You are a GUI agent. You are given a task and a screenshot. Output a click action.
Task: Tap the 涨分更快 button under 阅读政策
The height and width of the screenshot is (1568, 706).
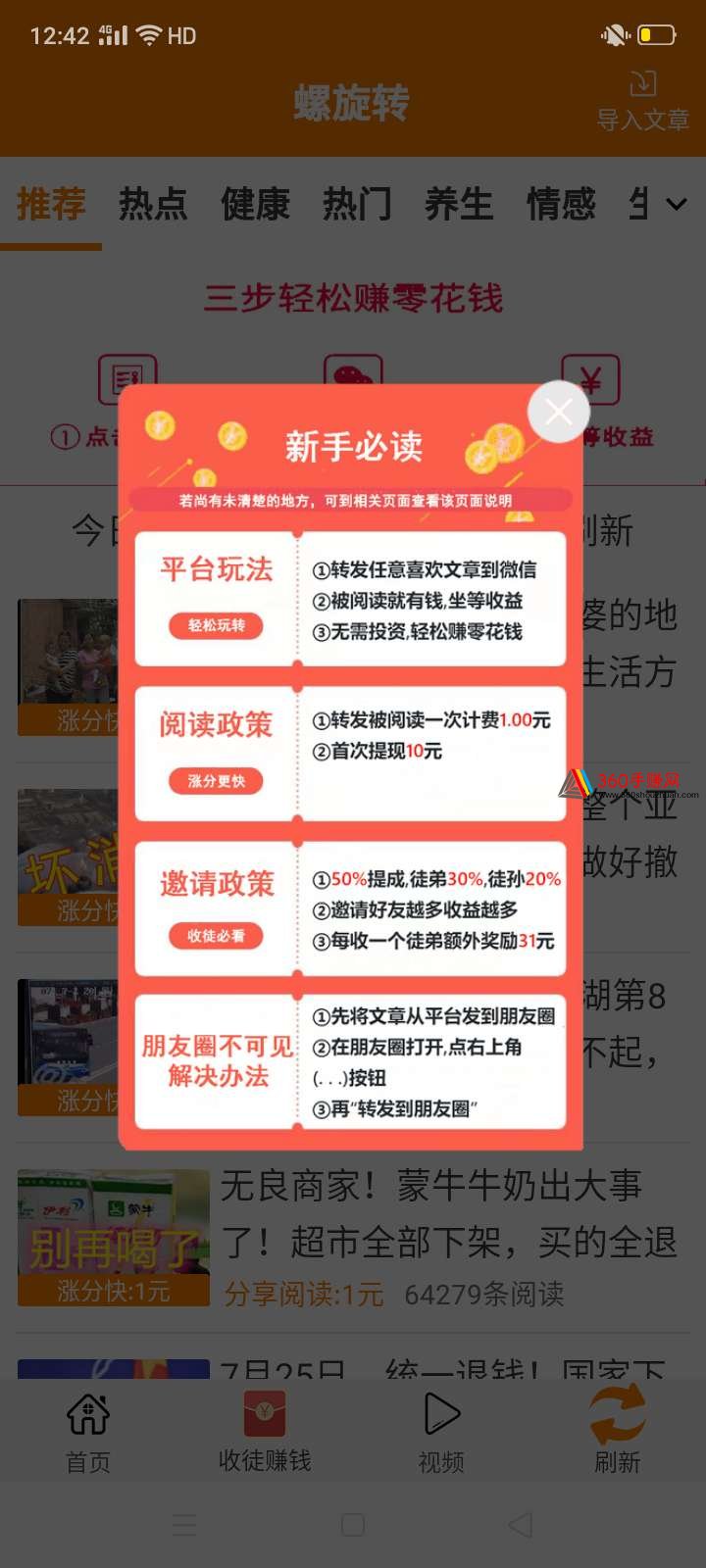click(217, 781)
